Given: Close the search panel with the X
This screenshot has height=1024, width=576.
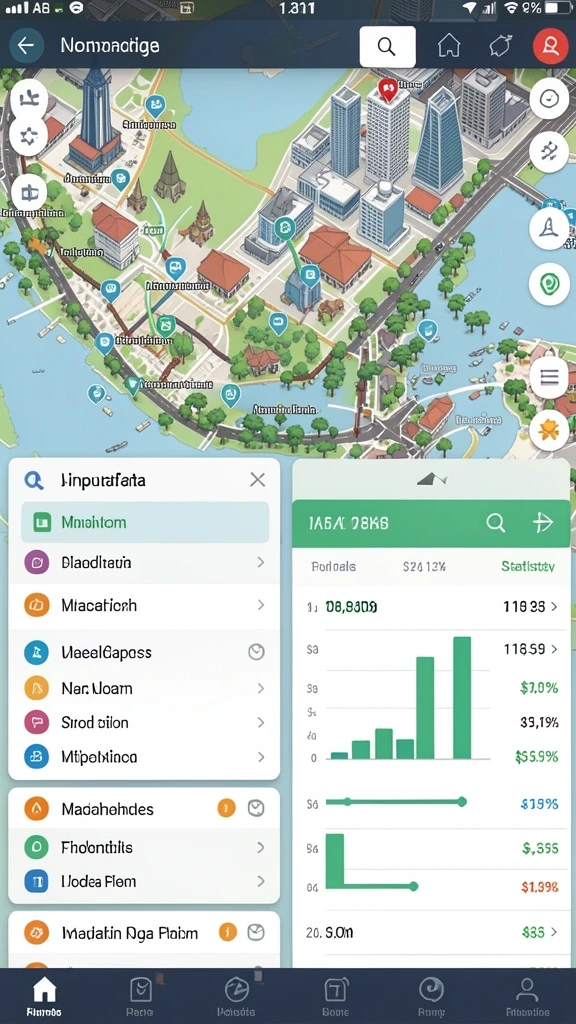Looking at the screenshot, I should click(258, 480).
